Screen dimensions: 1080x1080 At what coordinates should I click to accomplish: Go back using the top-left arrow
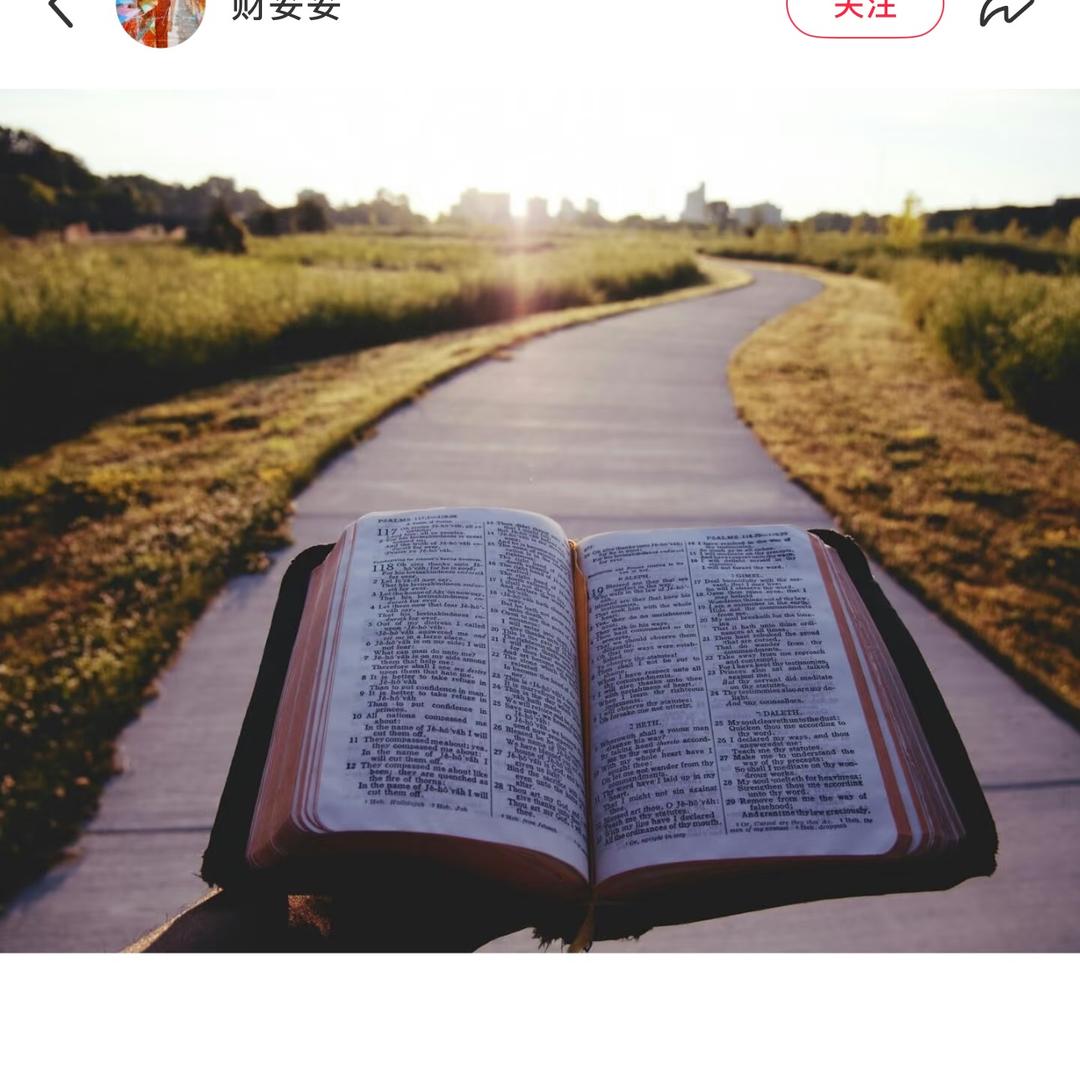click(60, 10)
